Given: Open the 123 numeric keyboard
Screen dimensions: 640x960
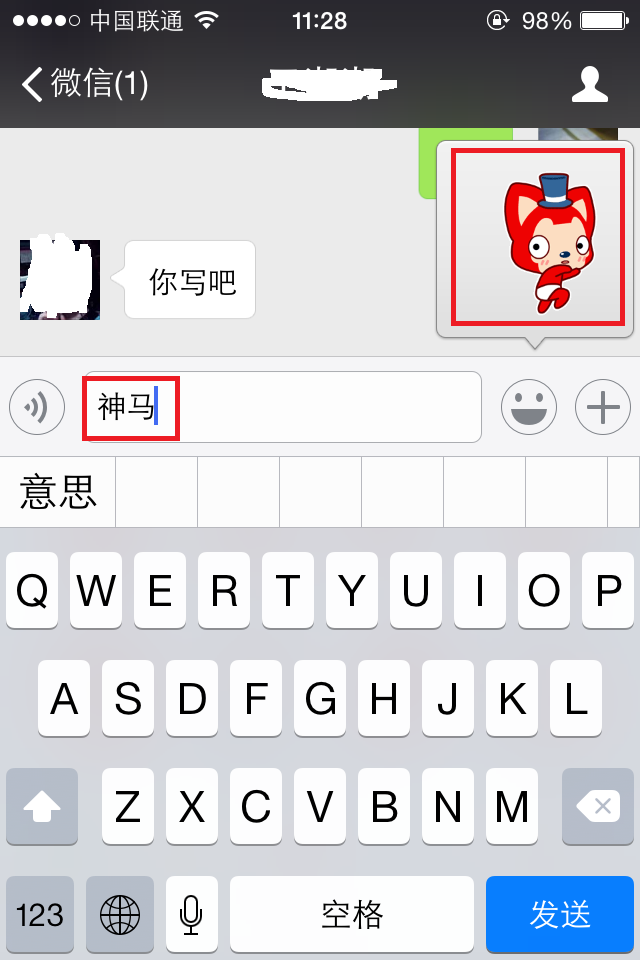Looking at the screenshot, I should coord(40,914).
